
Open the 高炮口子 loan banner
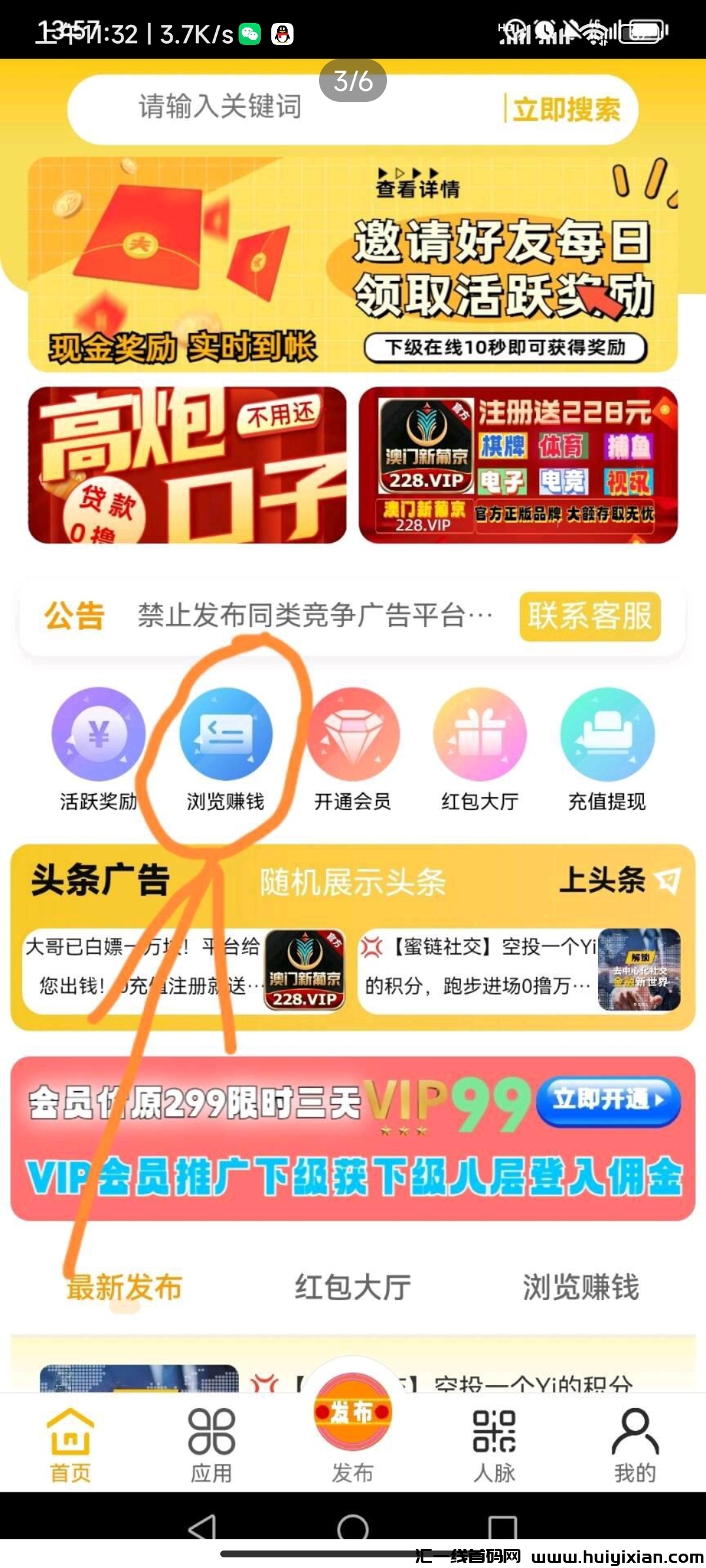(187, 465)
